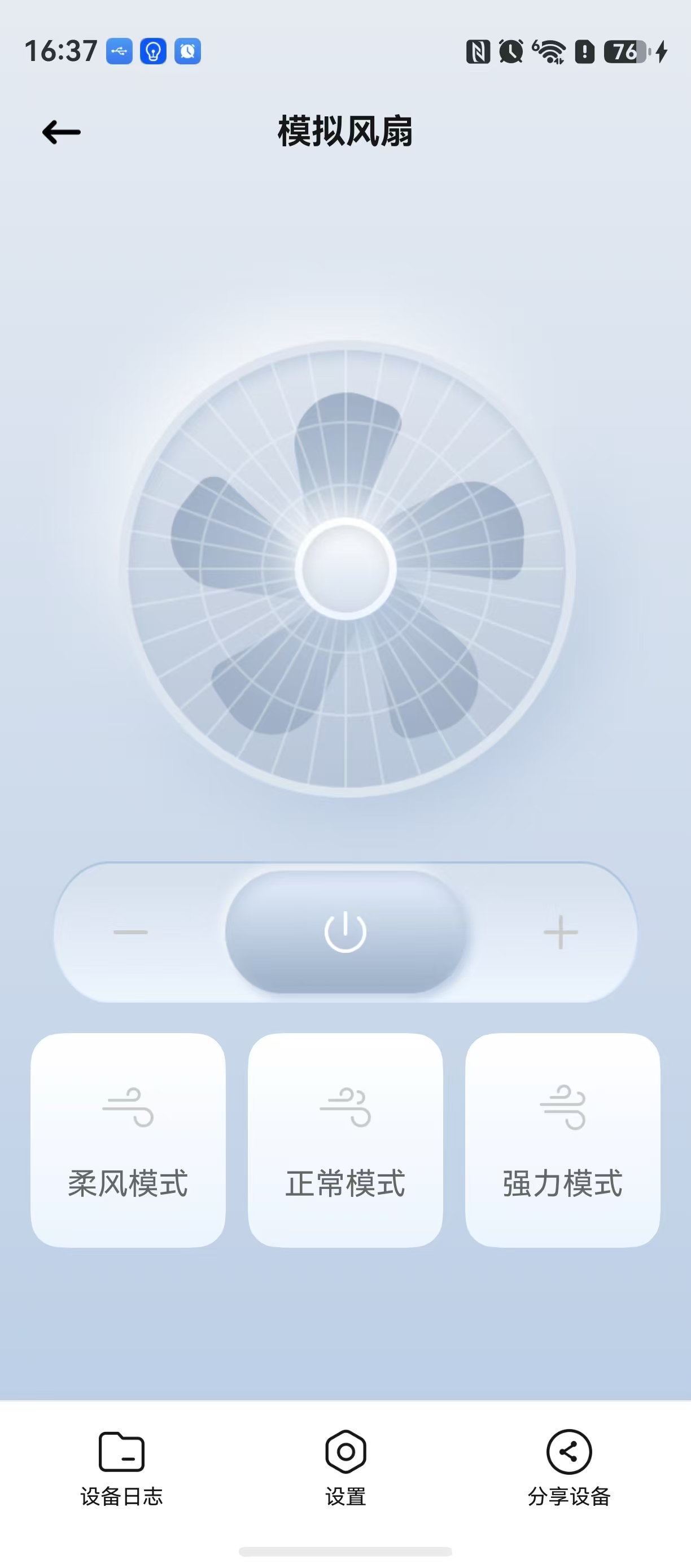Decrease fan speed with minus
Image resolution: width=691 pixels, height=1568 pixels.
(131, 932)
